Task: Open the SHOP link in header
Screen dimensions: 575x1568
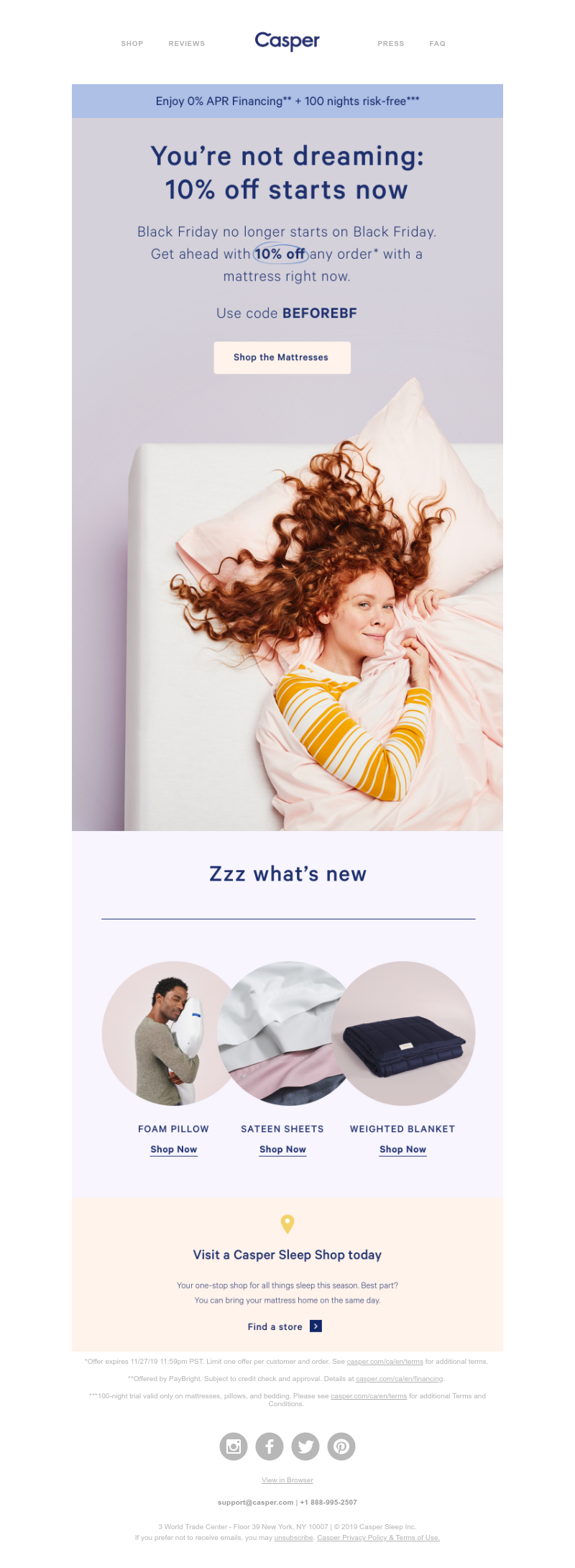Action: (x=132, y=44)
